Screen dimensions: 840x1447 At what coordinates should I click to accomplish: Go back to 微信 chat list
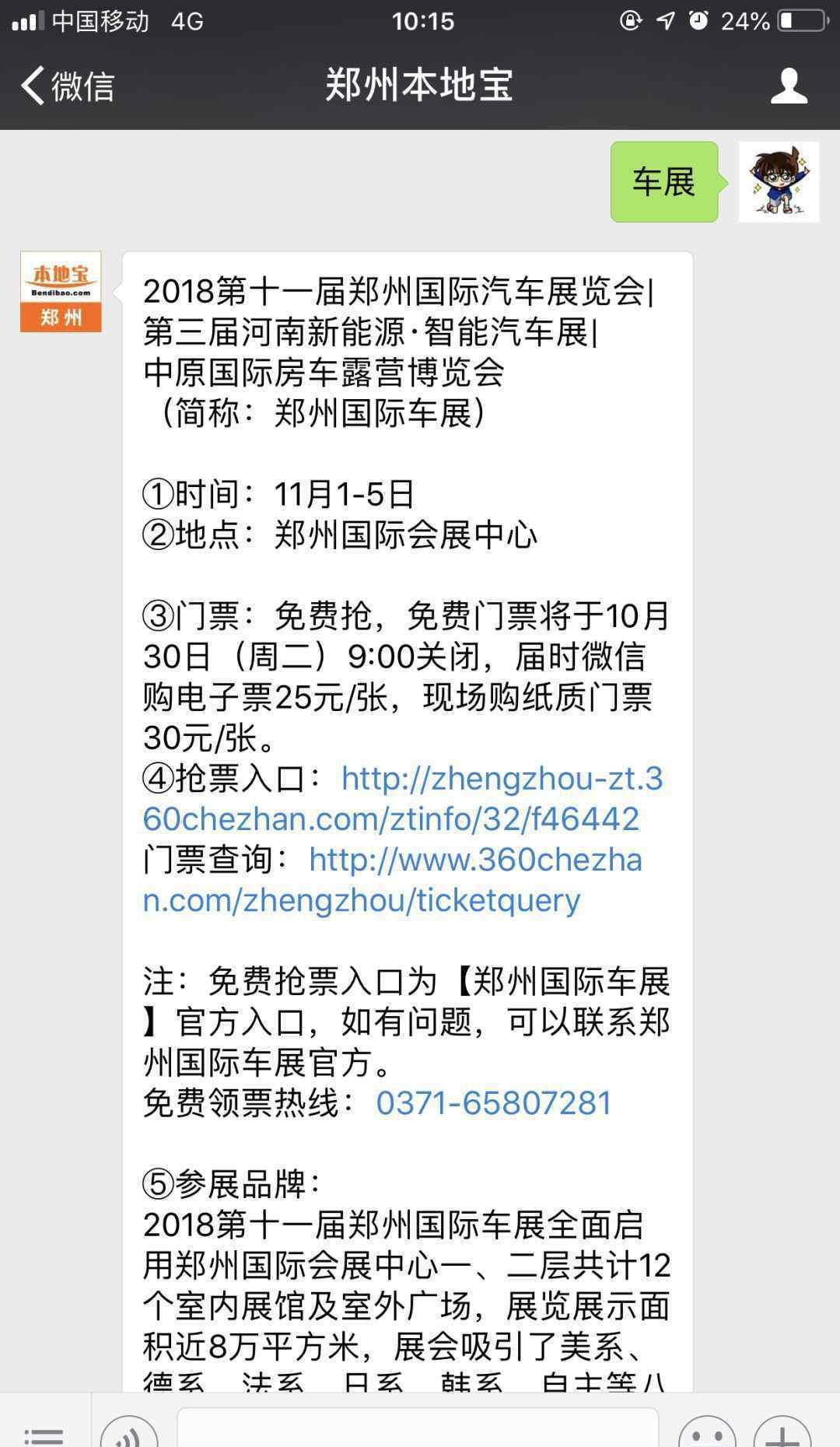coord(67,86)
